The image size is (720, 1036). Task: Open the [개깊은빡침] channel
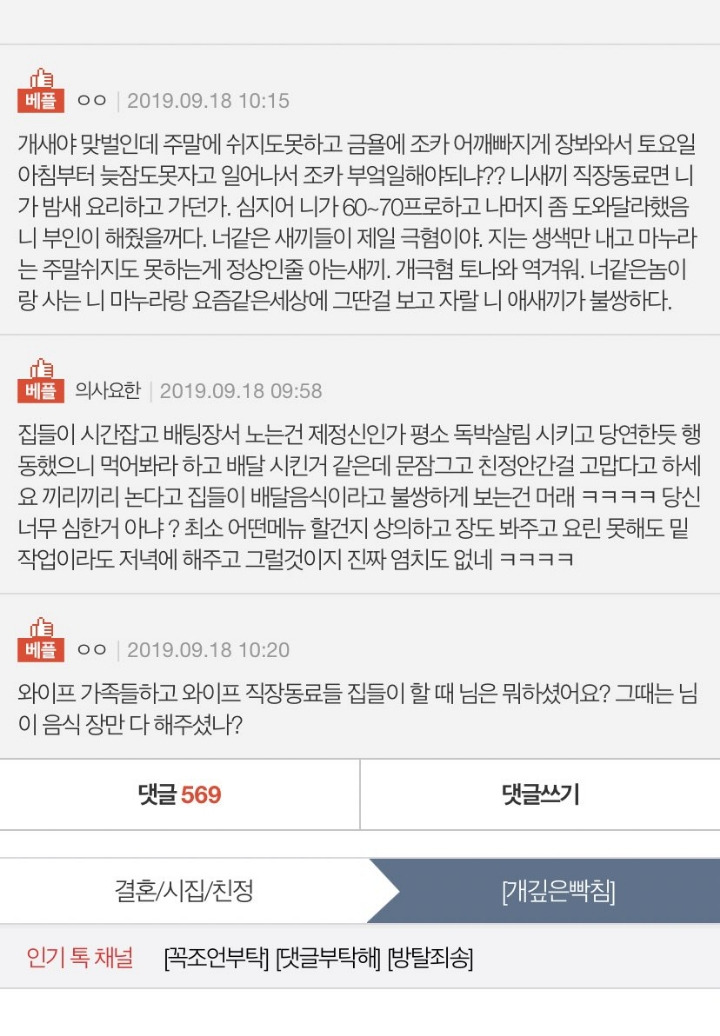(558, 891)
